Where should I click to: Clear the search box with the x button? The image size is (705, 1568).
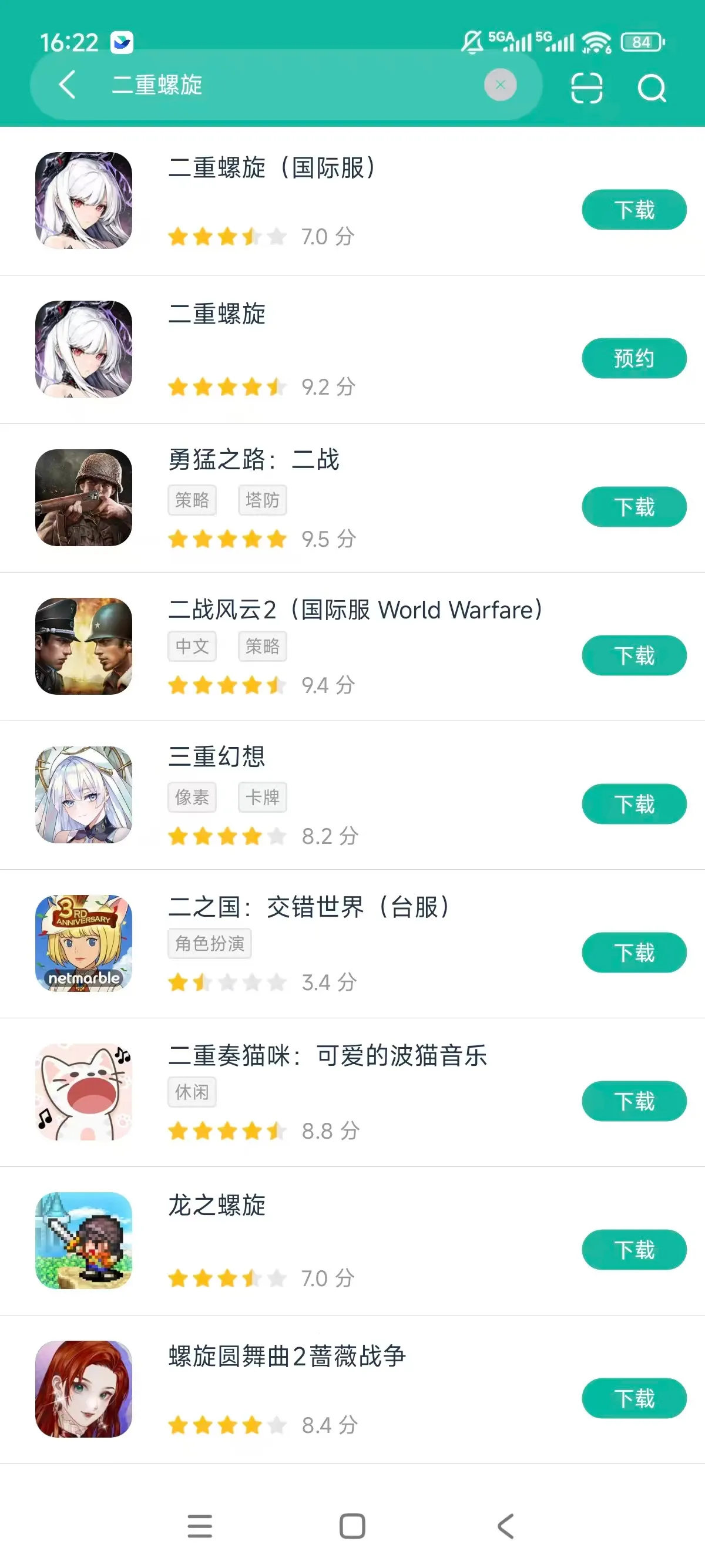[501, 85]
